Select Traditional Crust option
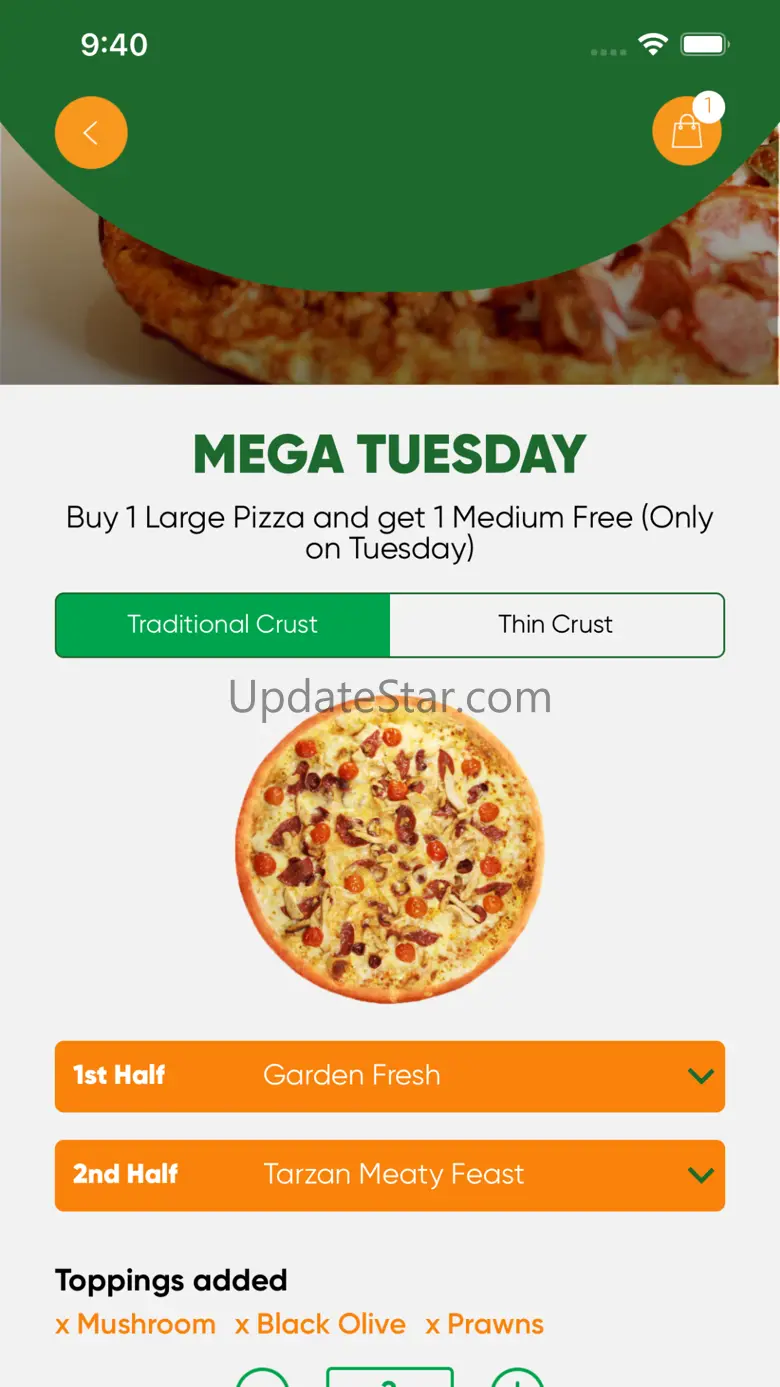The height and width of the screenshot is (1387, 780). 222,625
